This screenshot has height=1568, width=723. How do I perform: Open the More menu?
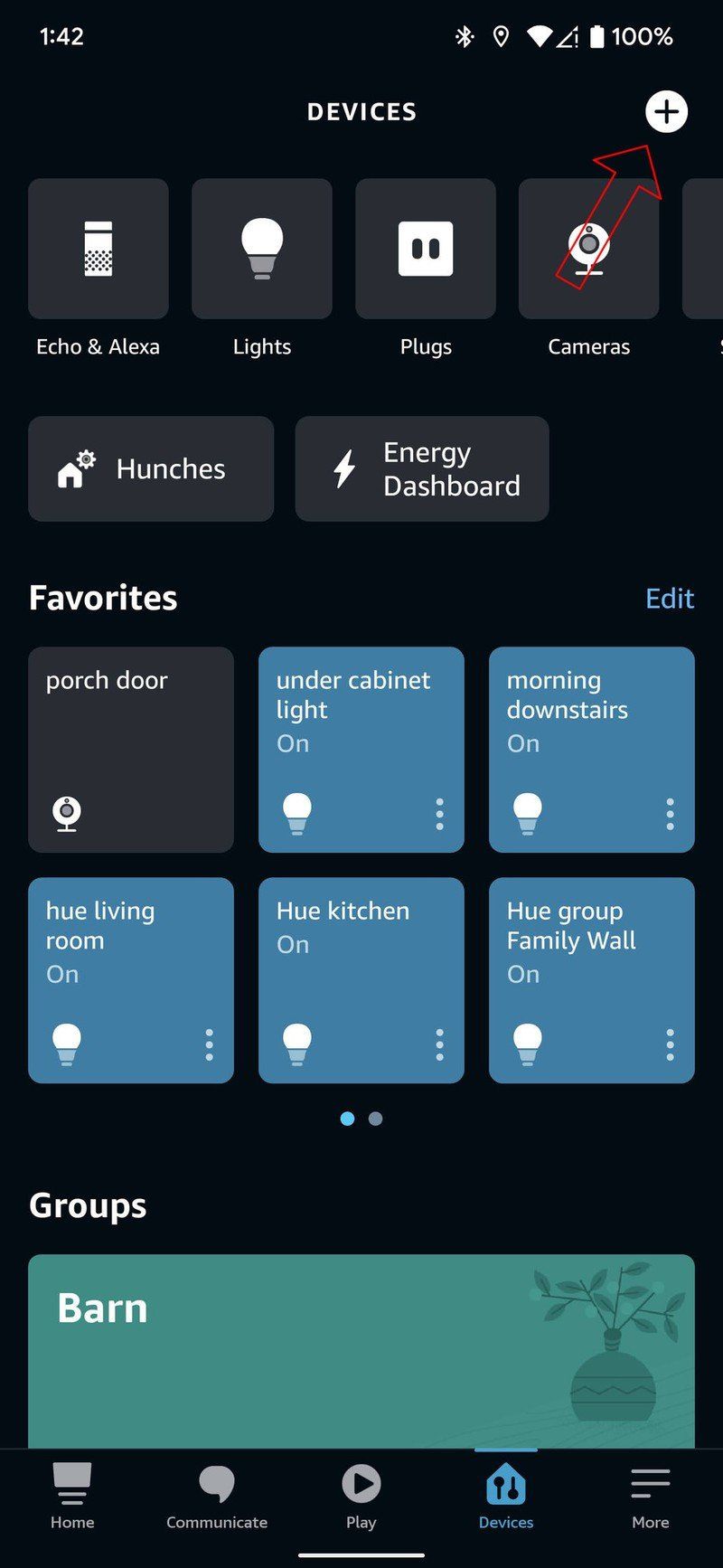[x=650, y=1497]
